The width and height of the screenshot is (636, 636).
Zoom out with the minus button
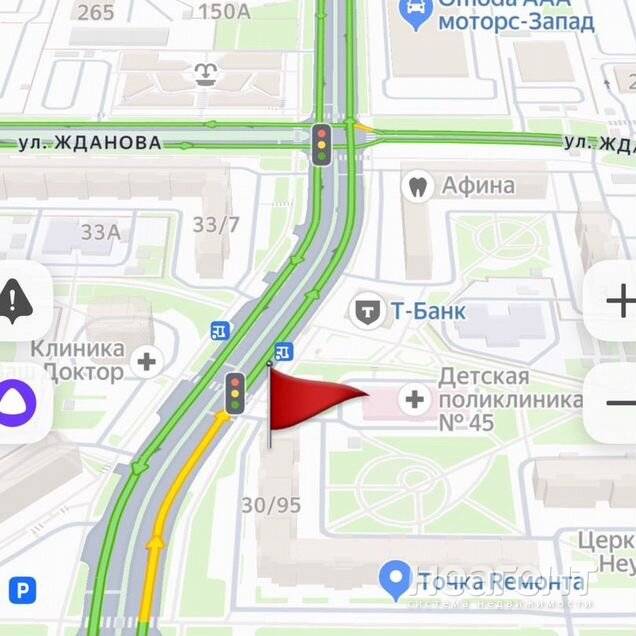pos(620,402)
